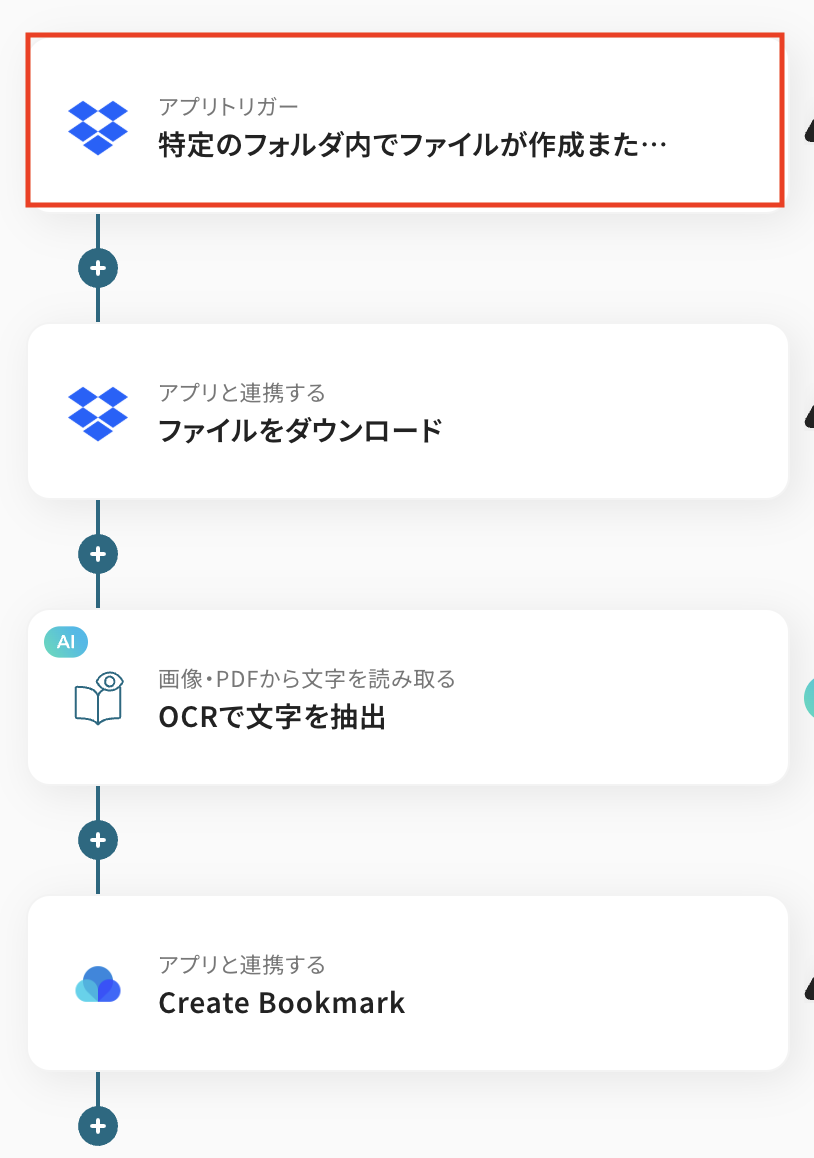Screen dimensions: 814x1158
Task: Add a step below OCRで文字を抽出
Action: click(x=98, y=840)
